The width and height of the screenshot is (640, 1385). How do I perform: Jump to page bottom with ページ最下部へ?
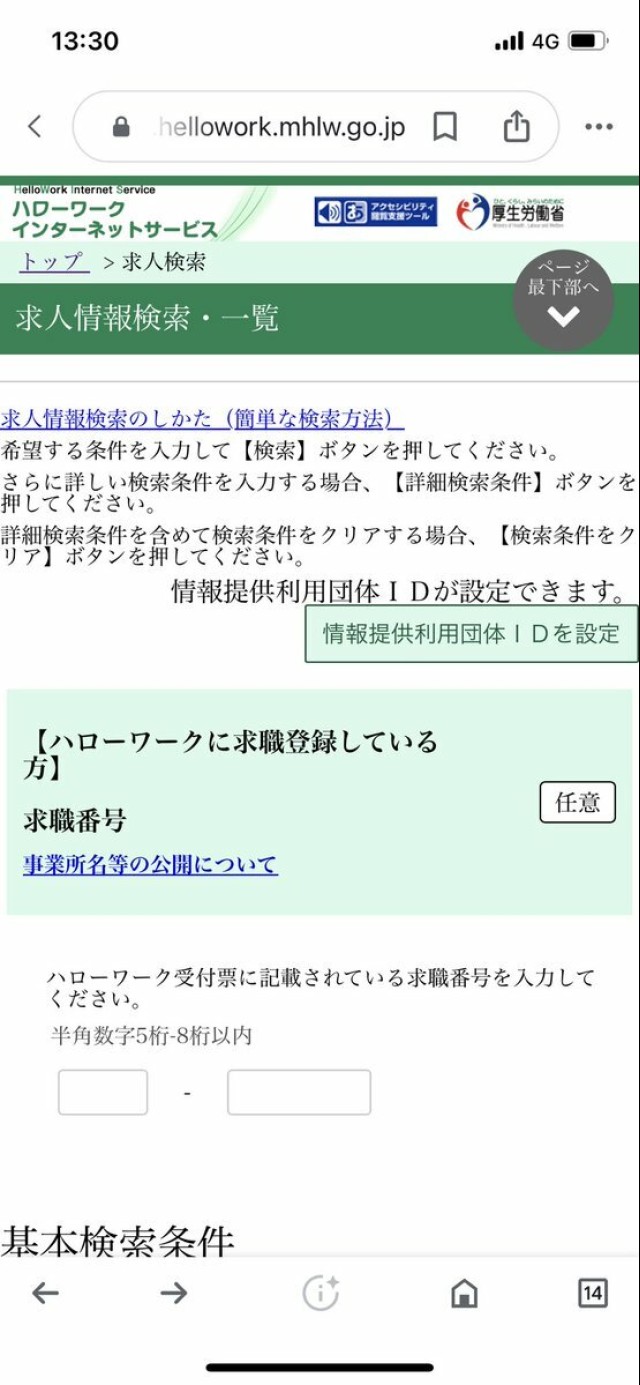(564, 300)
